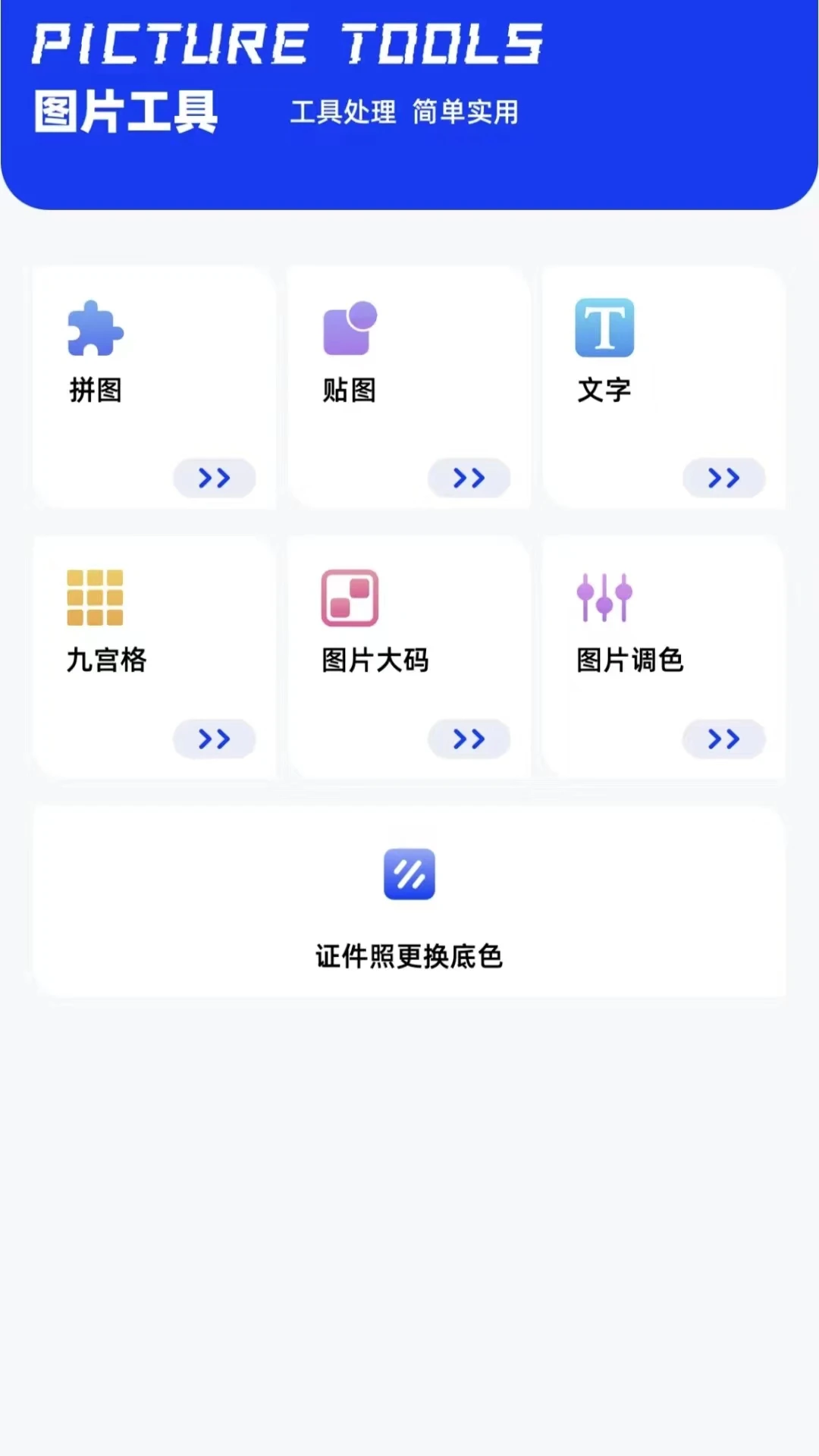Select the 证件照更换底色 ID photo icon
This screenshot has height=1456, width=819.
click(409, 874)
